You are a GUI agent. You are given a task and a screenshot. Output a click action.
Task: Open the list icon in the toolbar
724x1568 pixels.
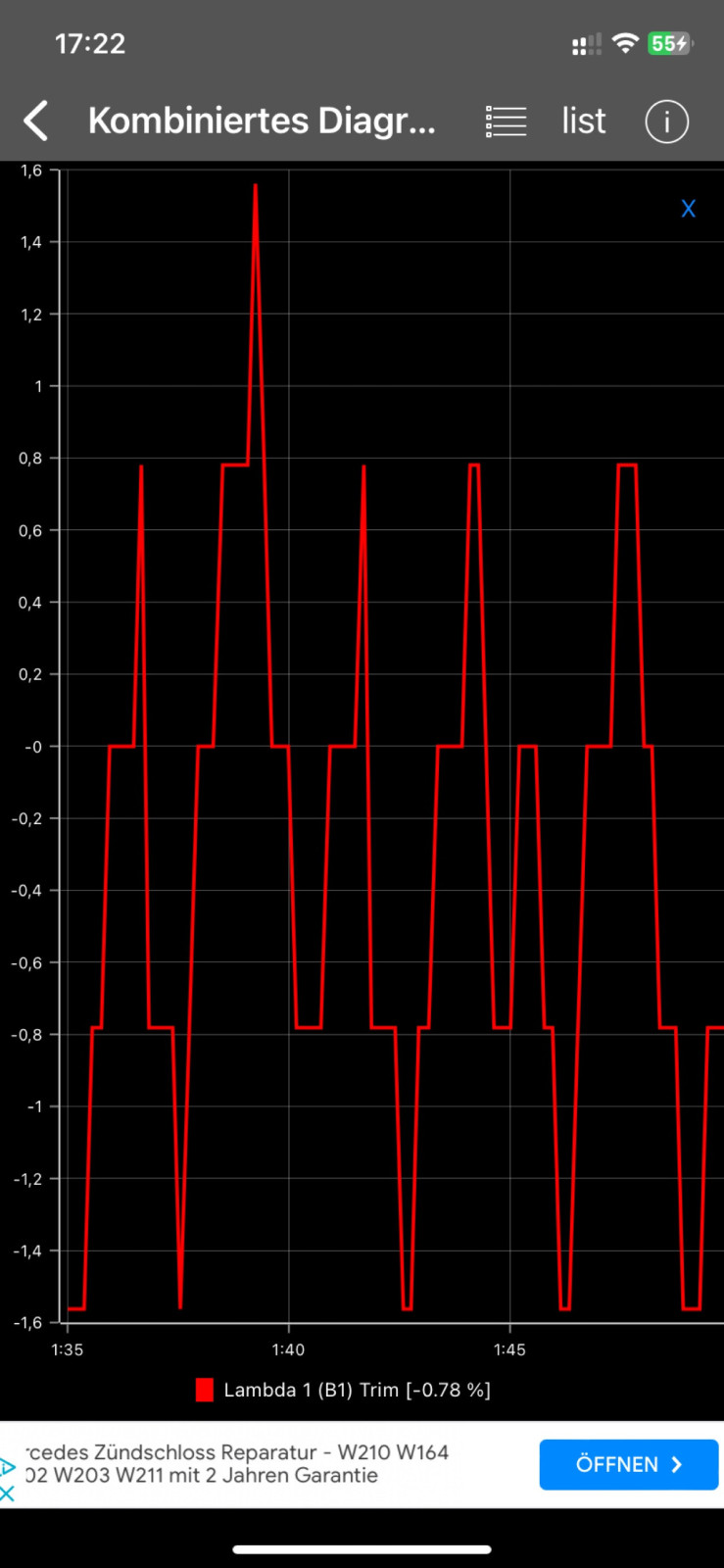click(x=506, y=122)
